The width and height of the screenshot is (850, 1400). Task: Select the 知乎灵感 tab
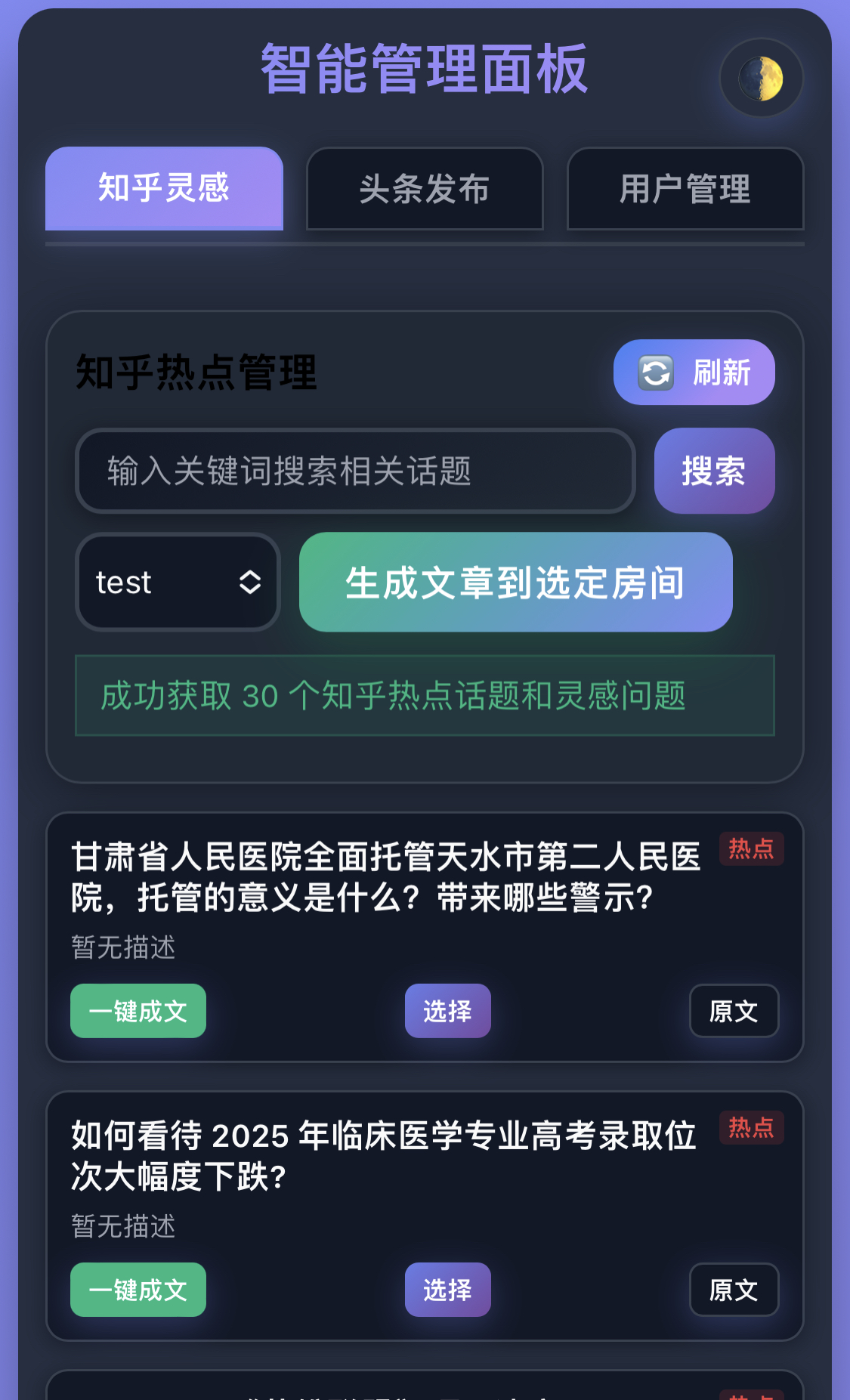(x=164, y=189)
